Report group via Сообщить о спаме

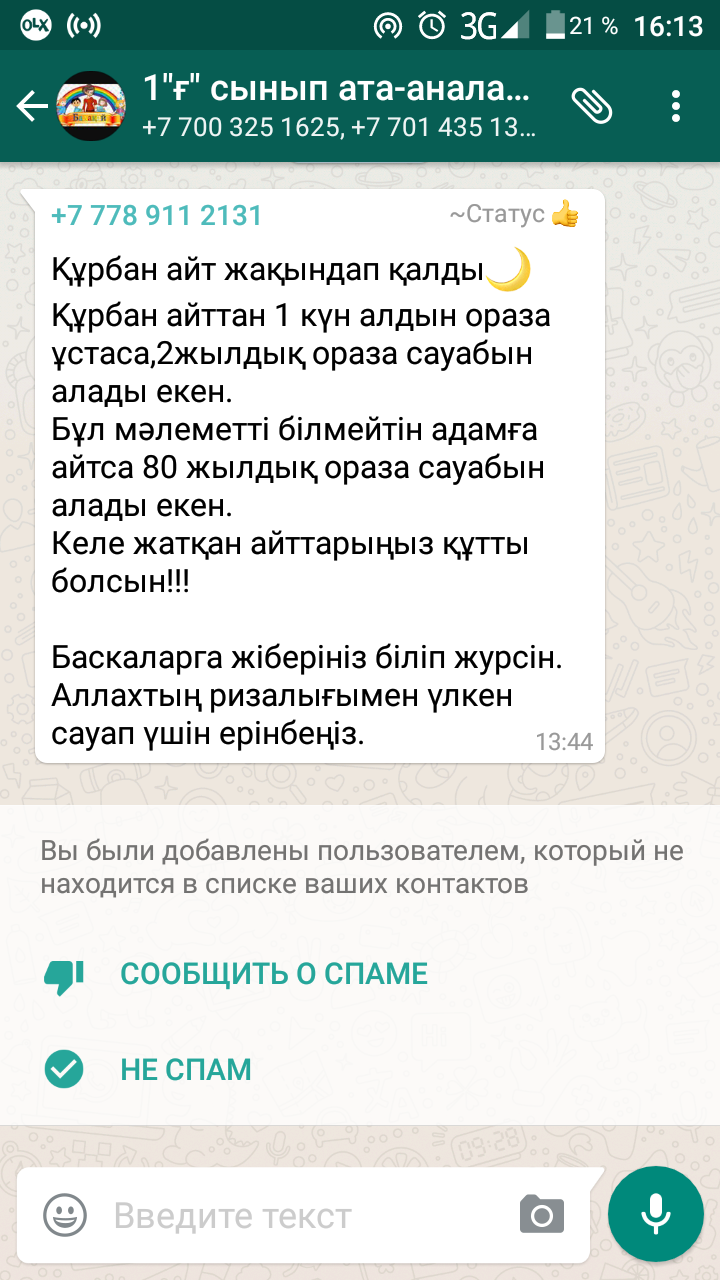point(273,974)
